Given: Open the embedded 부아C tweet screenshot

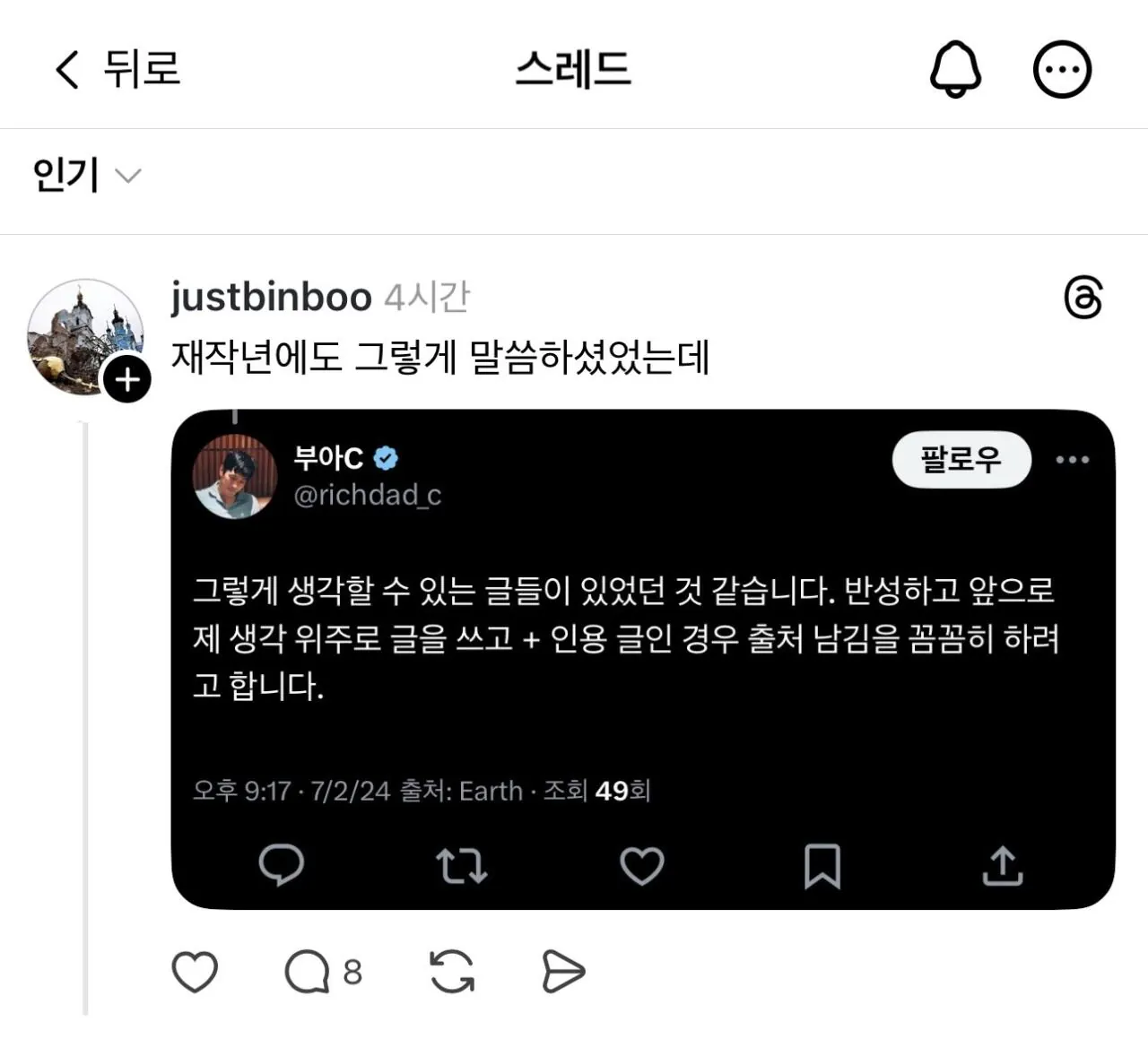Looking at the screenshot, I should (642, 659).
